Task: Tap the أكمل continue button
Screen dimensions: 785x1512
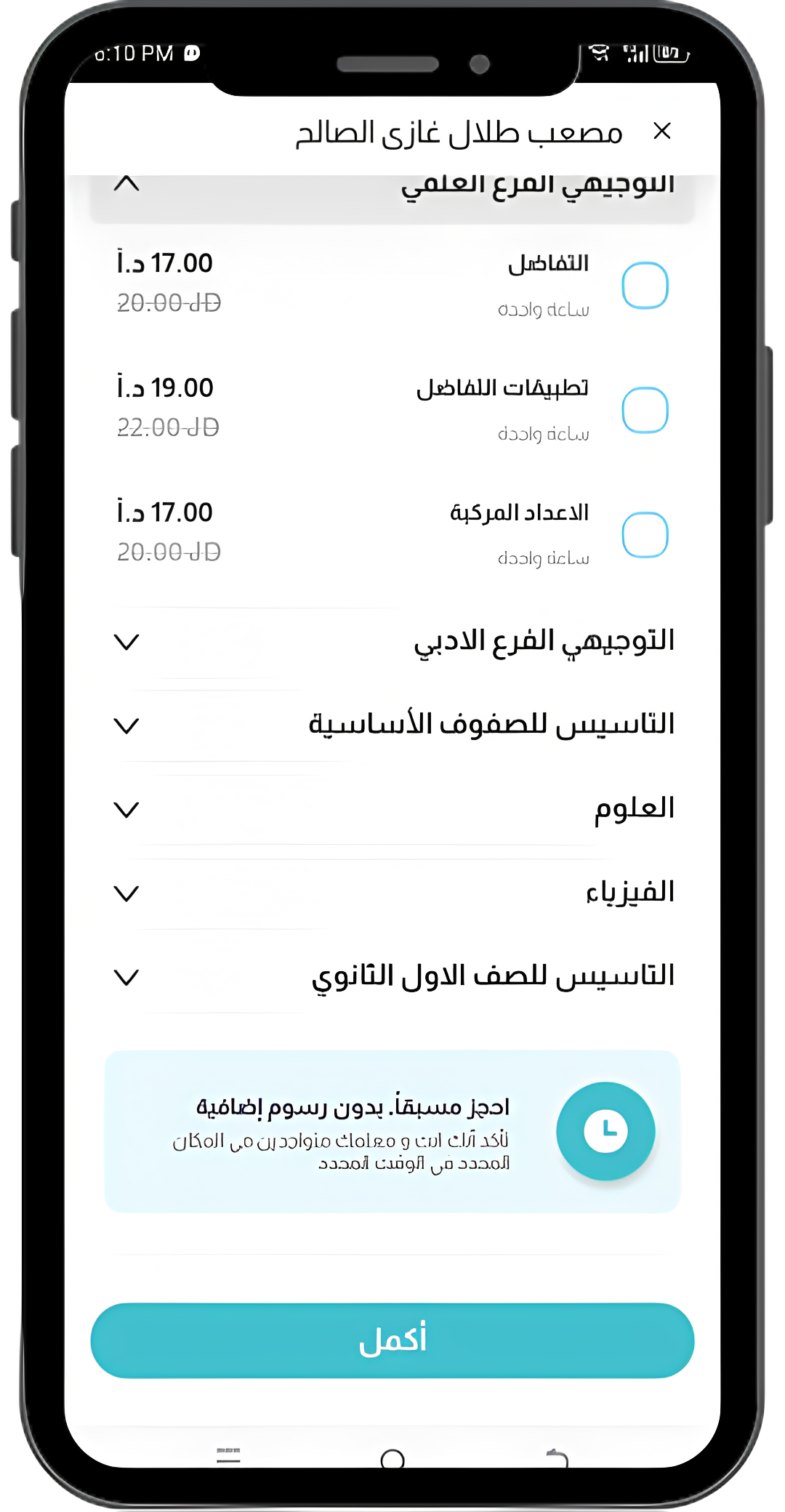Action: [x=392, y=1340]
